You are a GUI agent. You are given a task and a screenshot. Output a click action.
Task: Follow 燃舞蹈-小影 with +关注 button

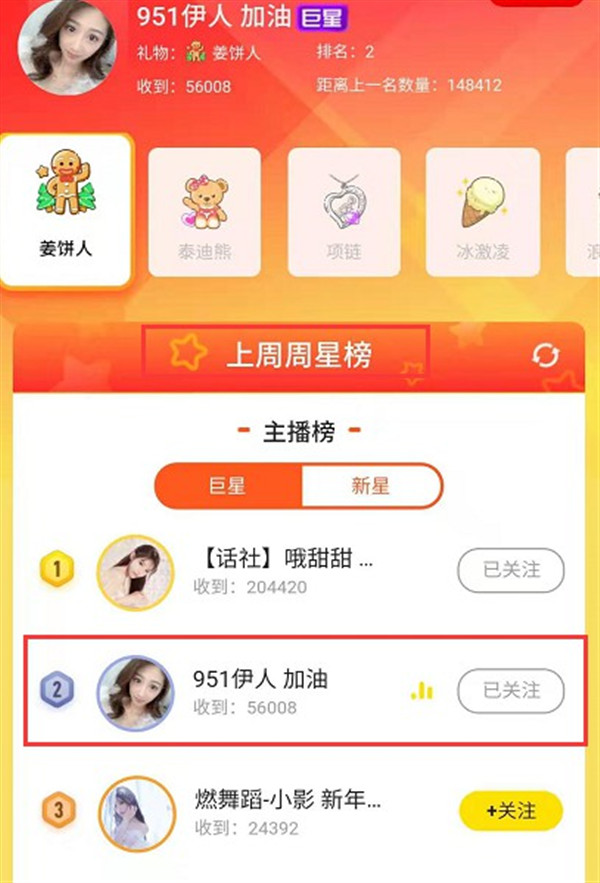511,811
